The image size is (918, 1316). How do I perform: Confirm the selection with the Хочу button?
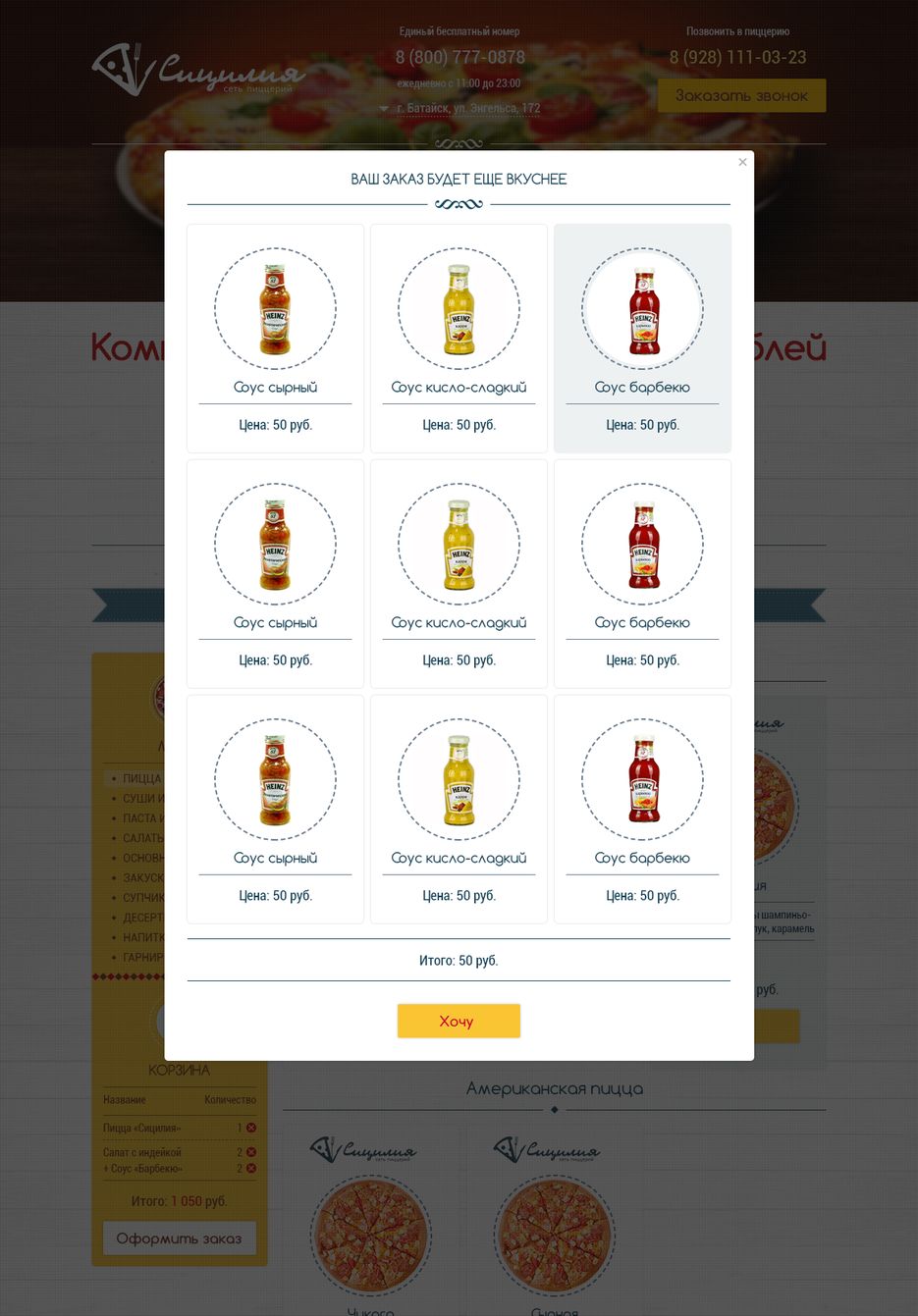point(459,1021)
